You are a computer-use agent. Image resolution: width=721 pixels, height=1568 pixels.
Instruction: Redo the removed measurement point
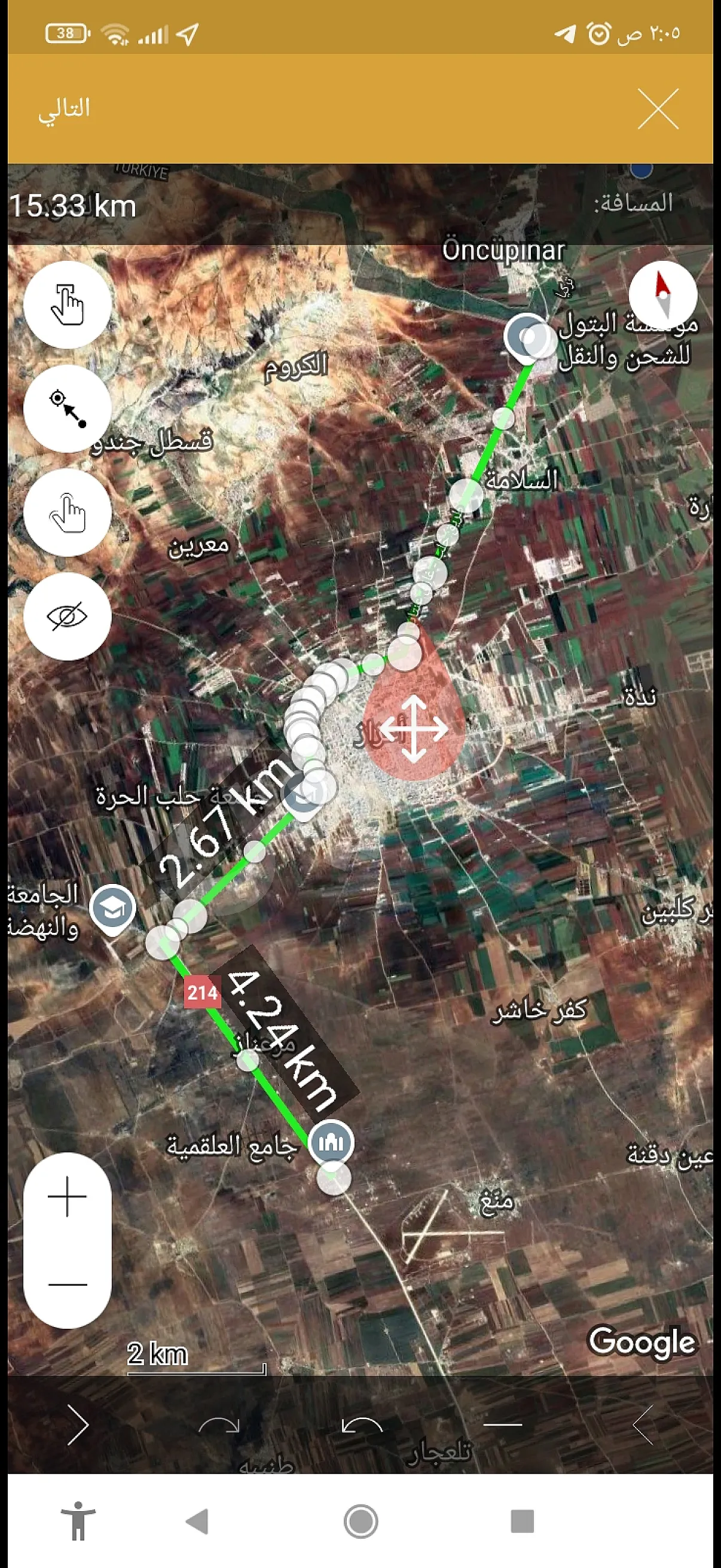tap(219, 1425)
